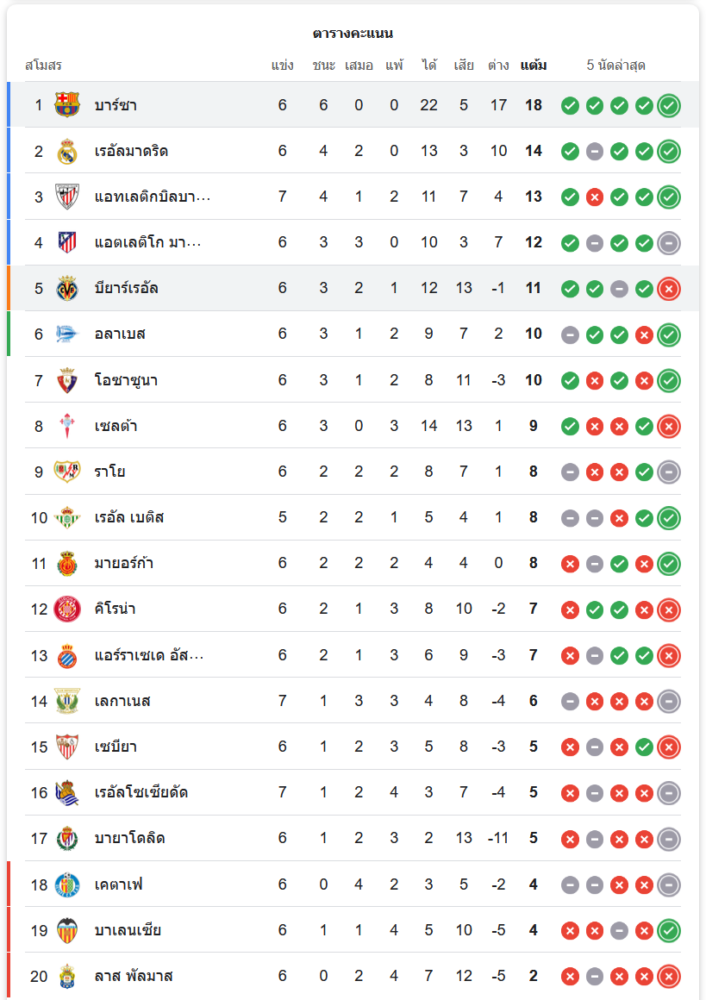This screenshot has height=1000, width=706.
Task: Open the เซบียา team row
Action: [x=116, y=746]
